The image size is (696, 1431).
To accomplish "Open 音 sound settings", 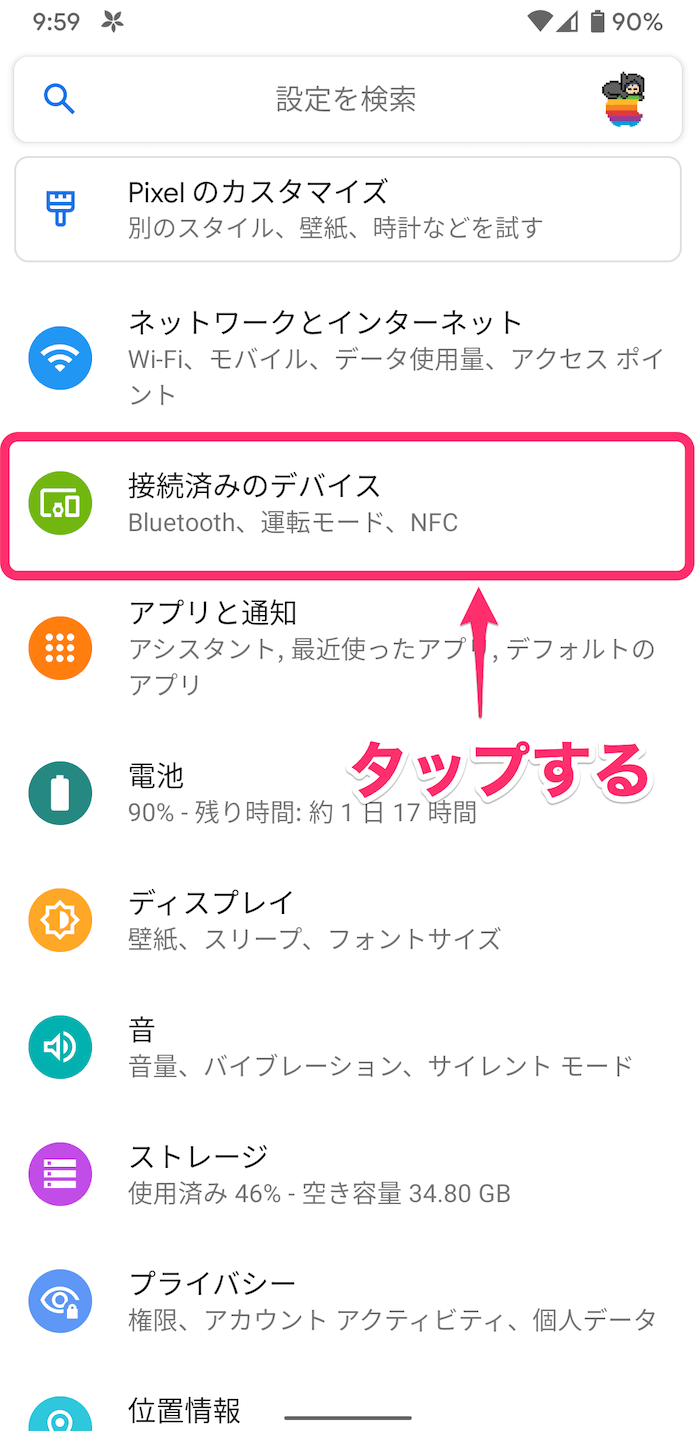I will [347, 1047].
